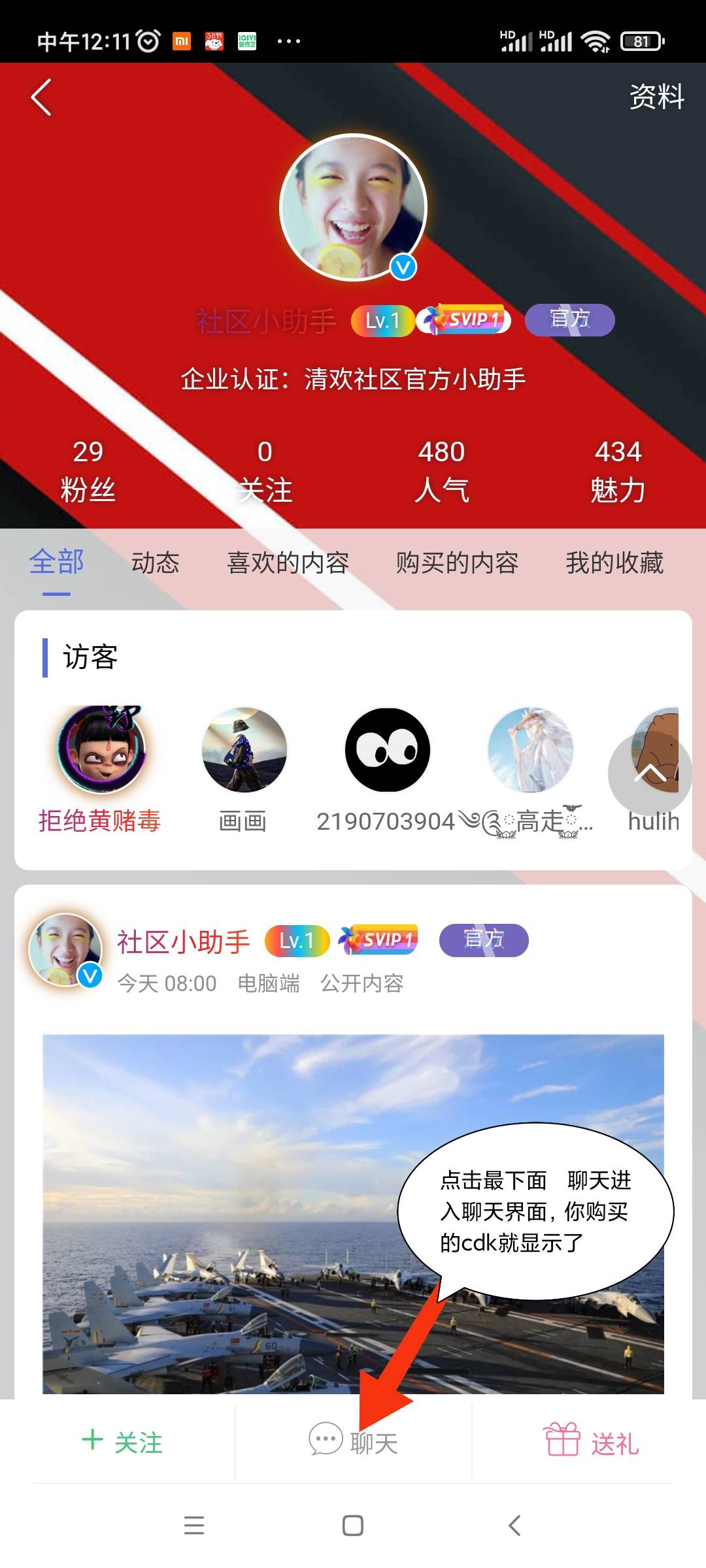Screen dimensions: 706x1568
Task: Start a chat via 聊天
Action: click(353, 1441)
